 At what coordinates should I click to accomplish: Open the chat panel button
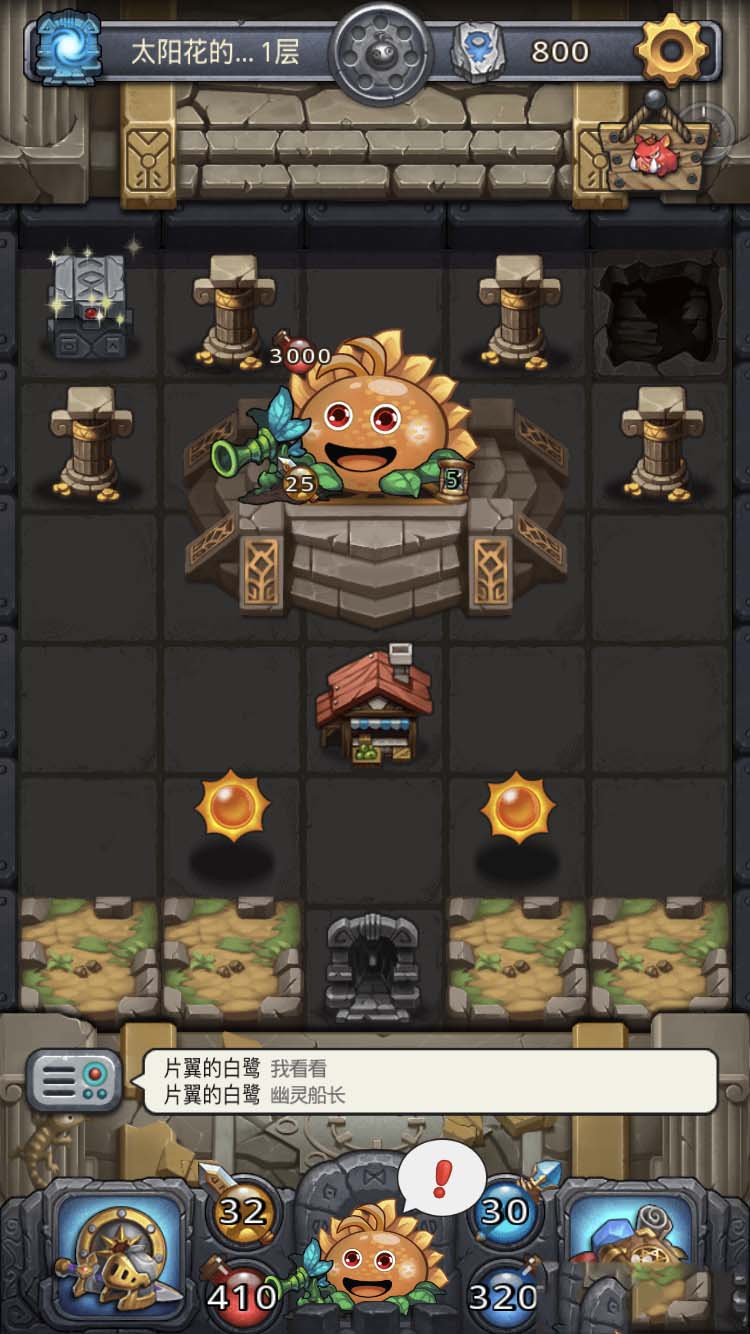coord(74,1080)
